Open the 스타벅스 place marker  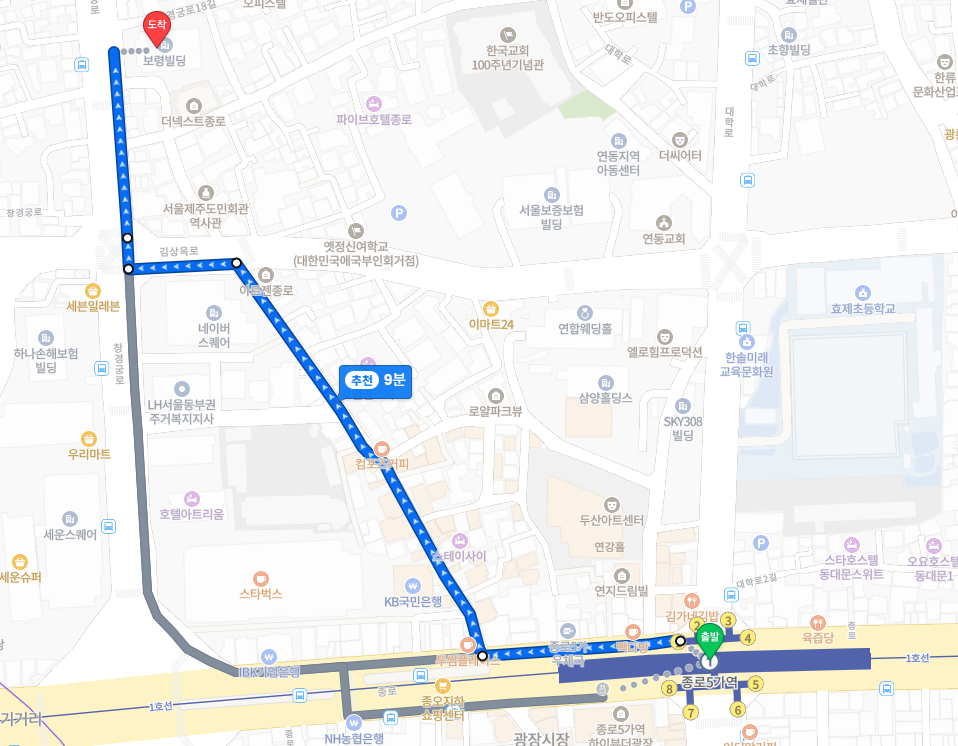260,577
